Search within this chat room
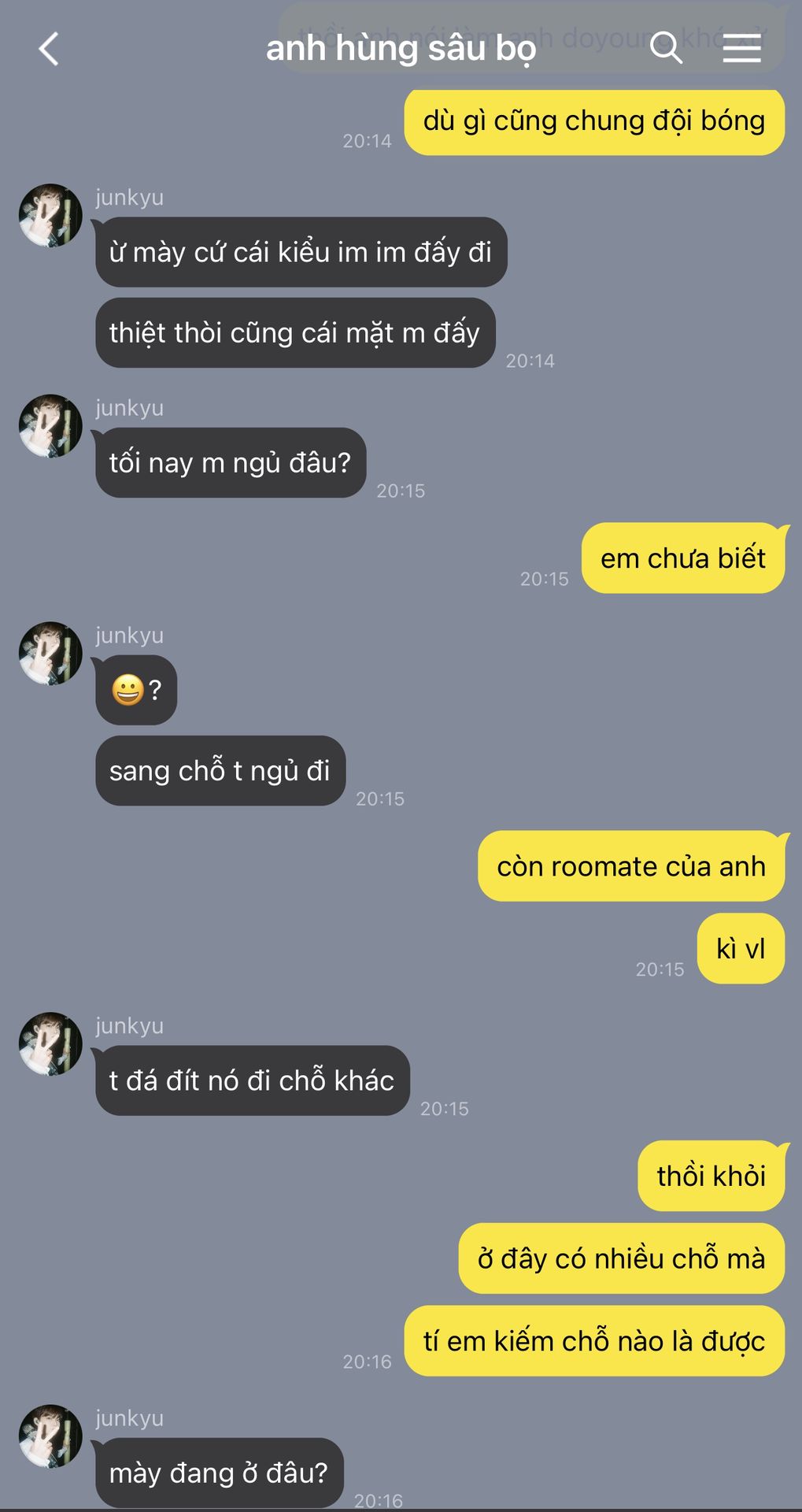 [x=666, y=48]
